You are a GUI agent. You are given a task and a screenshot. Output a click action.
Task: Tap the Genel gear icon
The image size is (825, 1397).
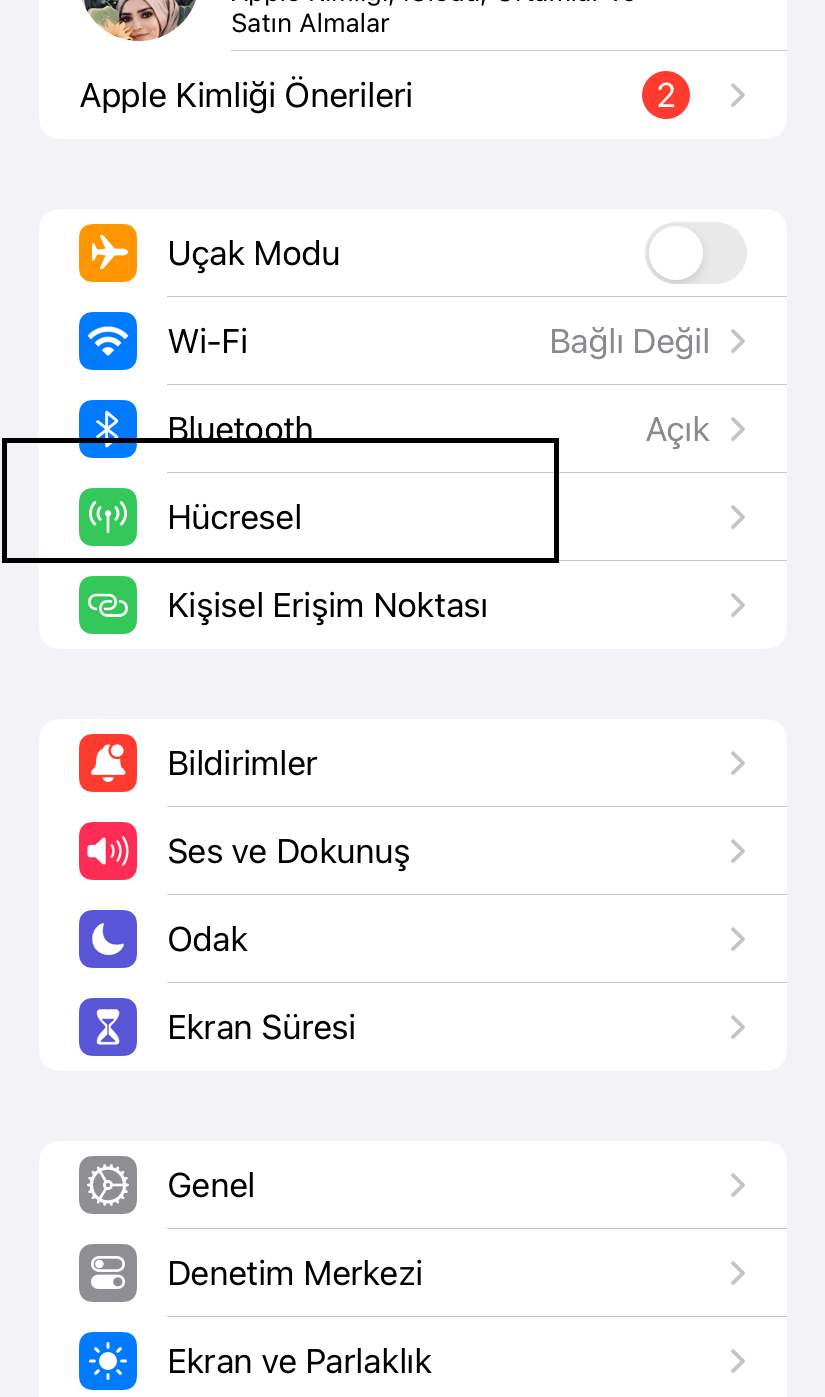(107, 1184)
